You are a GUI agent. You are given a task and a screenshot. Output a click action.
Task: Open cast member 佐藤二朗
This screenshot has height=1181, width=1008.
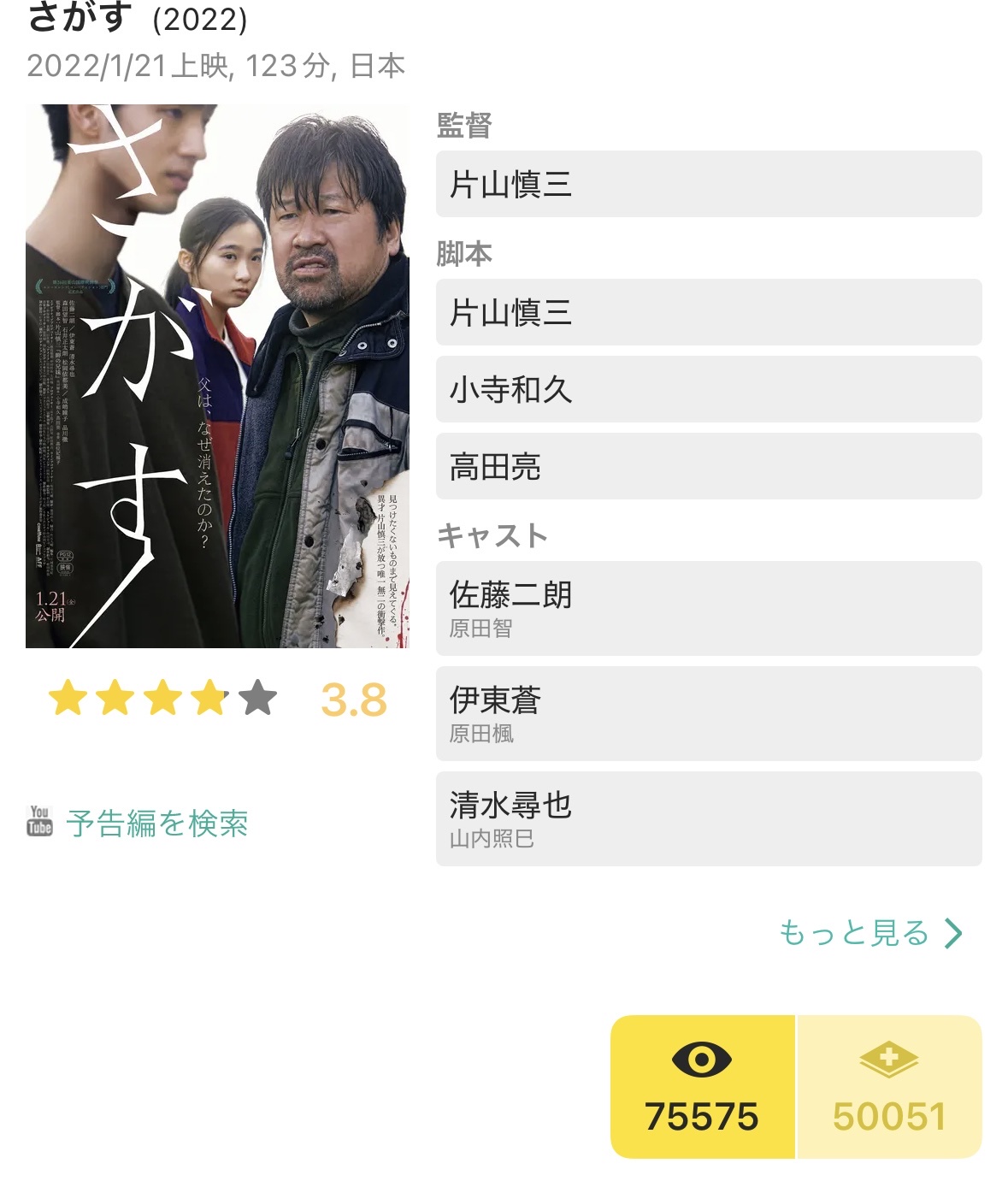click(x=708, y=608)
